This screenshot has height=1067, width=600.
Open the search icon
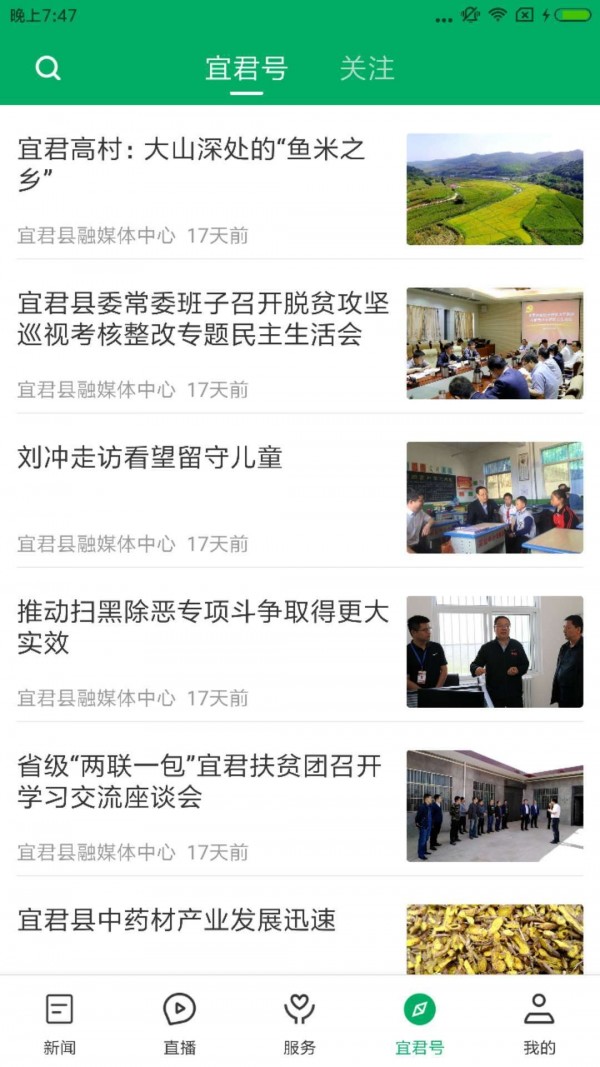[48, 68]
